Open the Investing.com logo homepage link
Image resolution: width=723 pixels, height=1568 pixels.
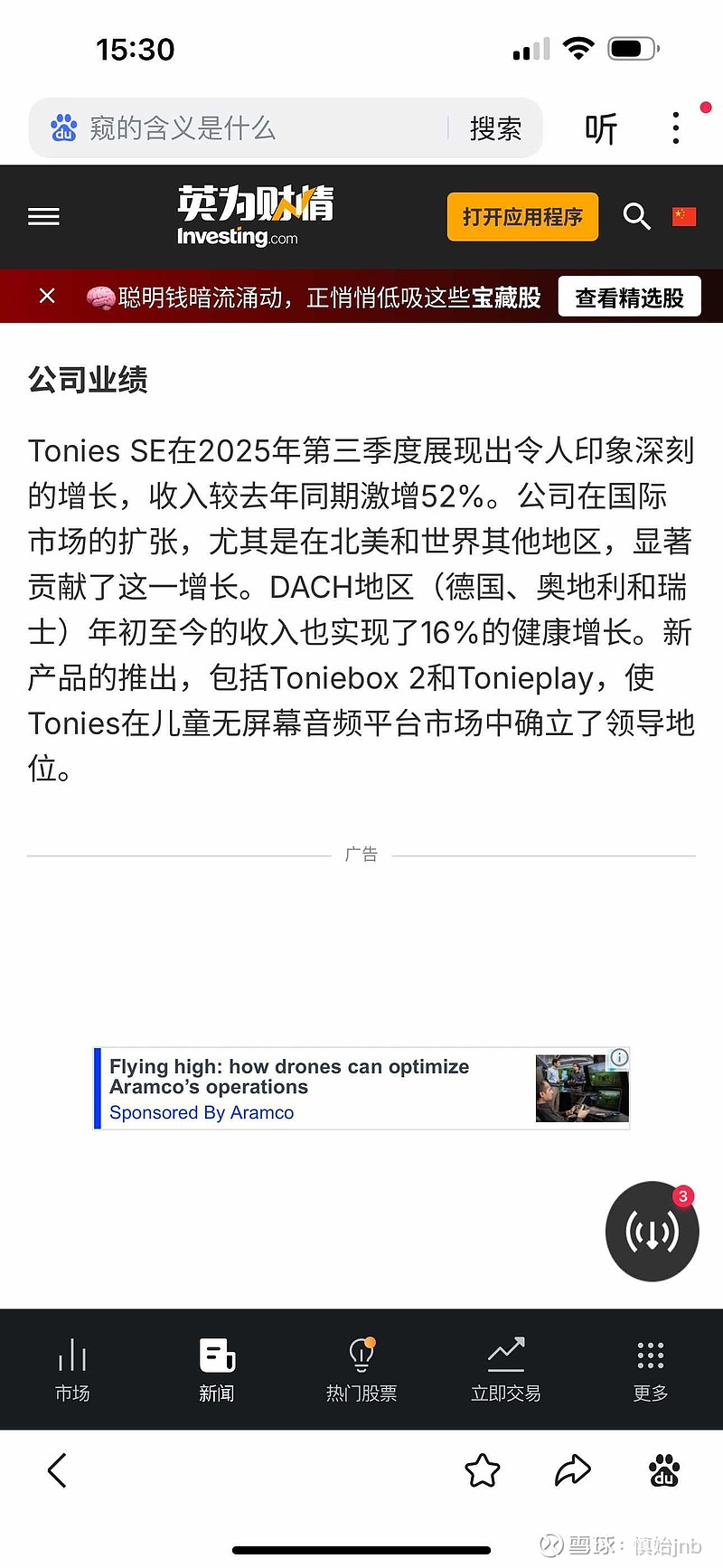click(x=254, y=216)
